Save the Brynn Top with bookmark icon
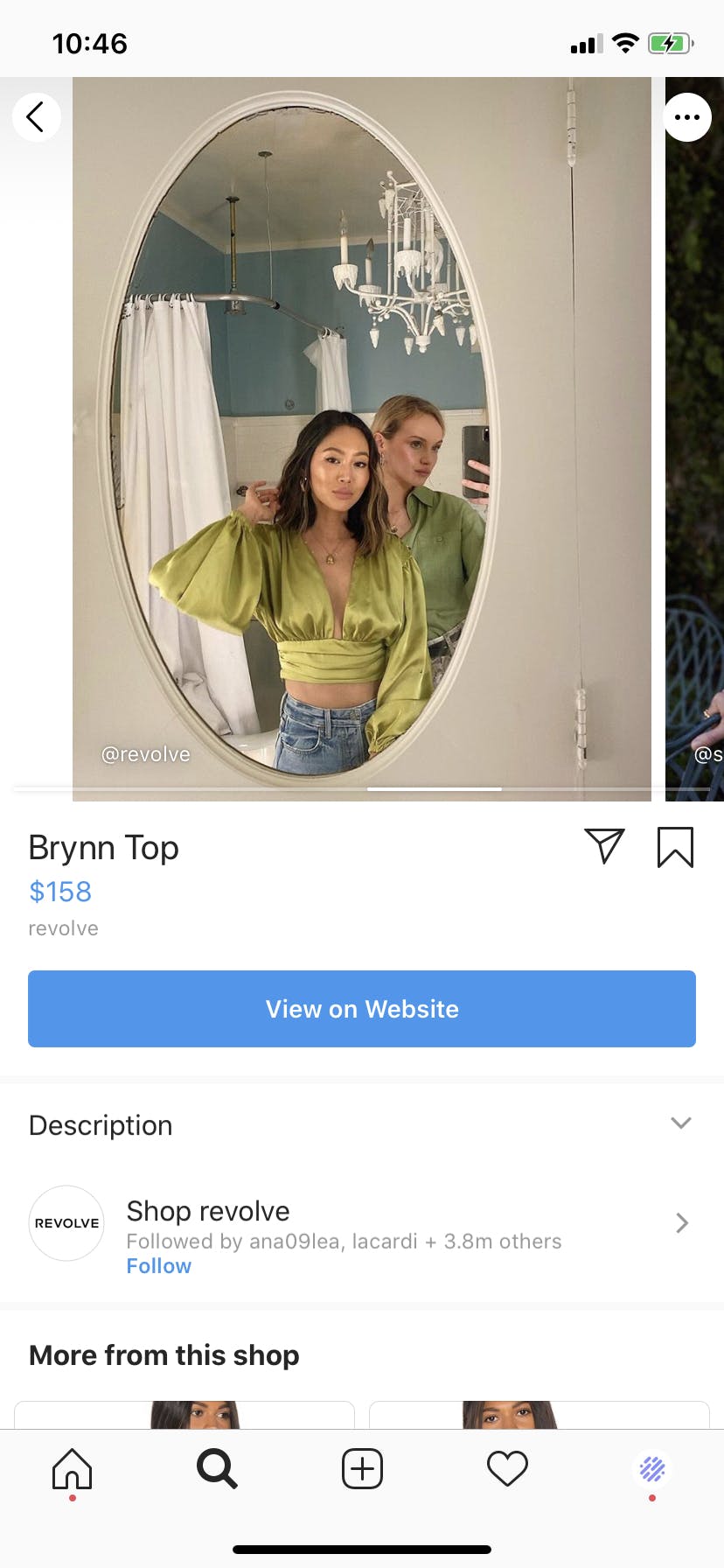Screen dimensions: 724x1568 point(675,847)
